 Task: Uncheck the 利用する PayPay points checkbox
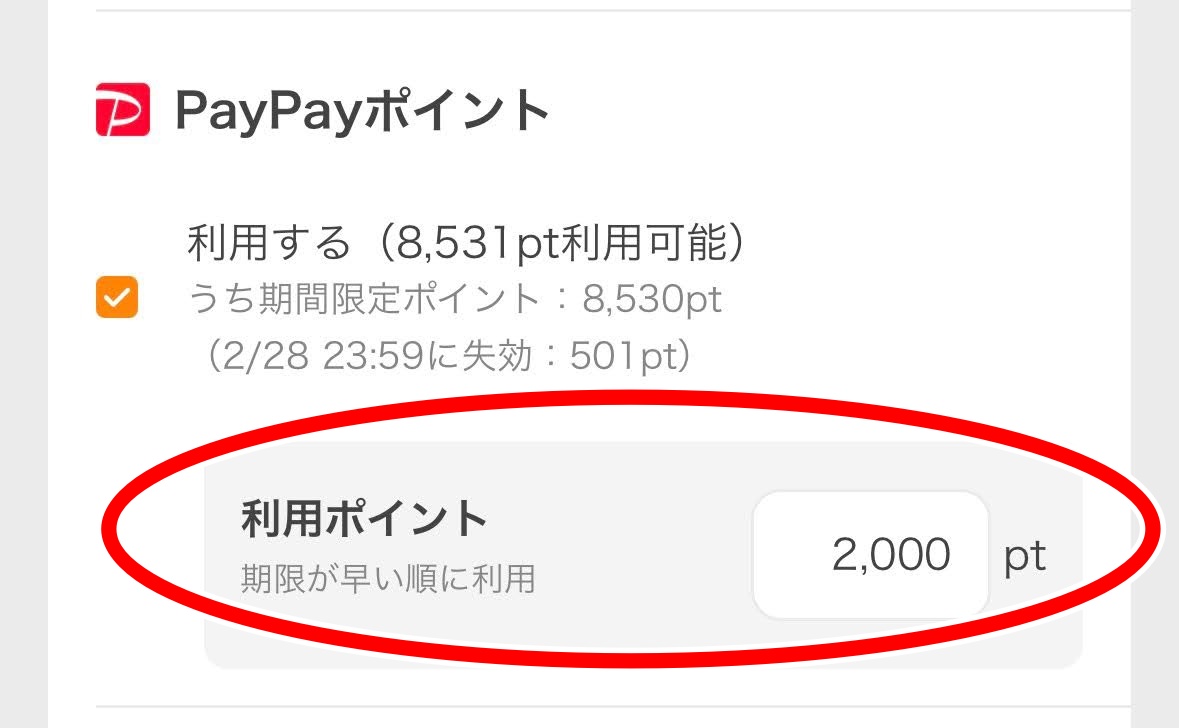point(117,298)
